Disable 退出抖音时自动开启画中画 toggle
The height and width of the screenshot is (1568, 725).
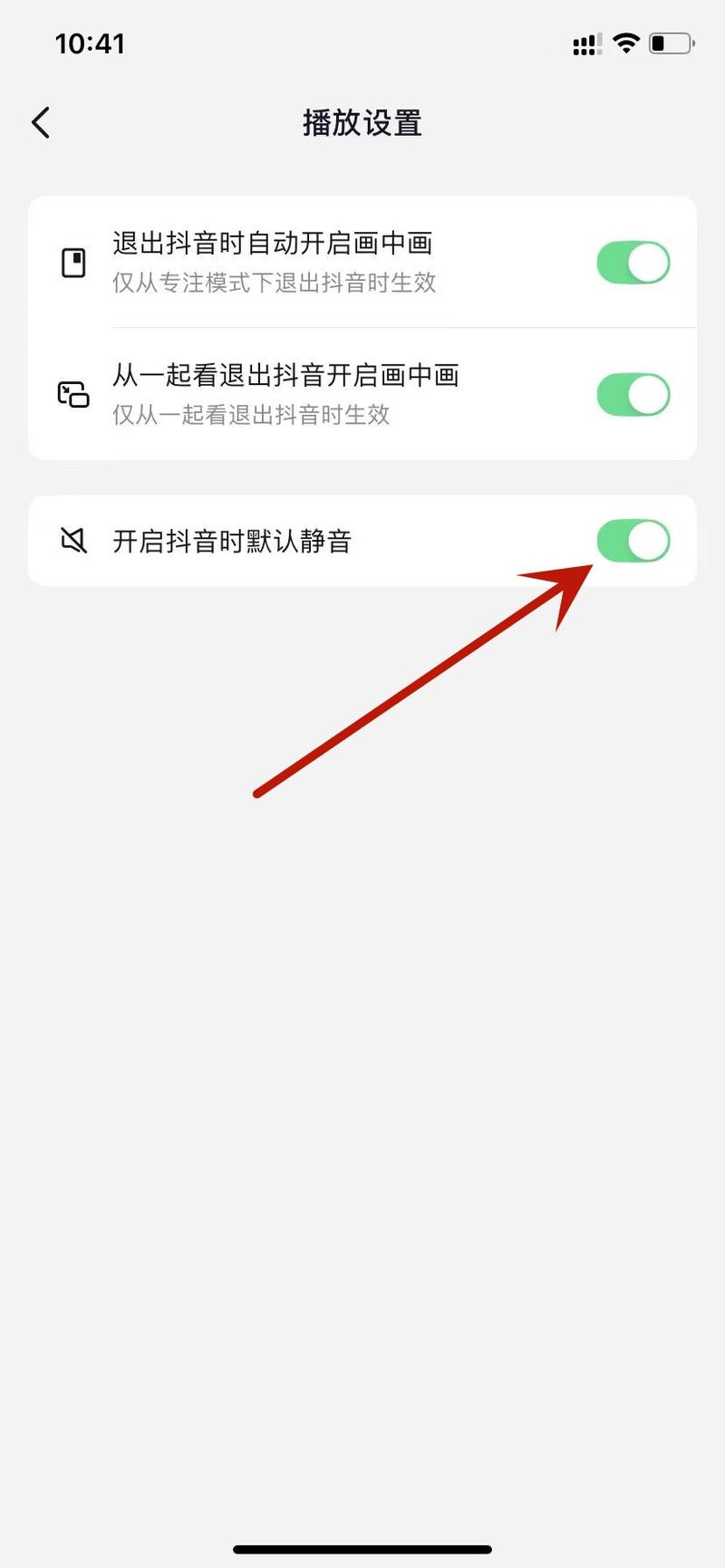click(x=633, y=262)
